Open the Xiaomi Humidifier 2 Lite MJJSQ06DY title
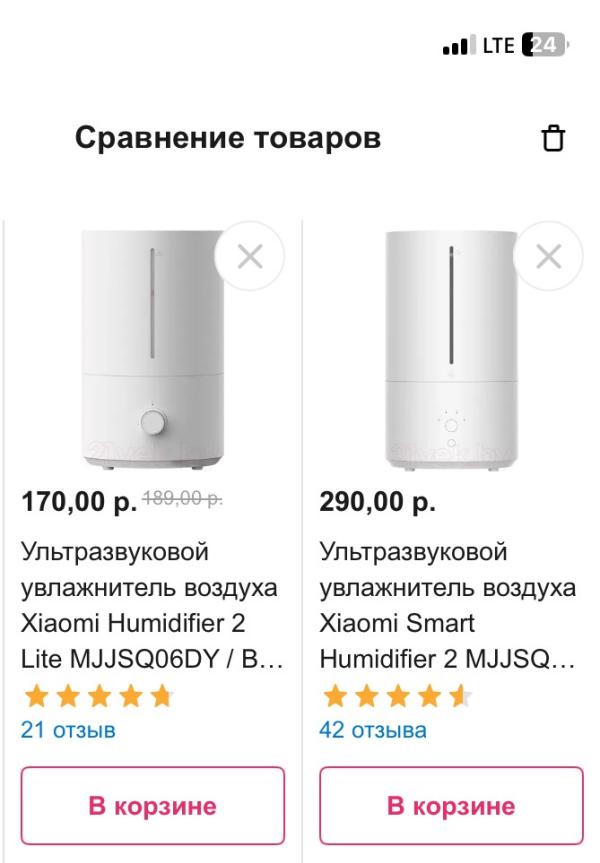This screenshot has width=600, height=863. [150, 605]
